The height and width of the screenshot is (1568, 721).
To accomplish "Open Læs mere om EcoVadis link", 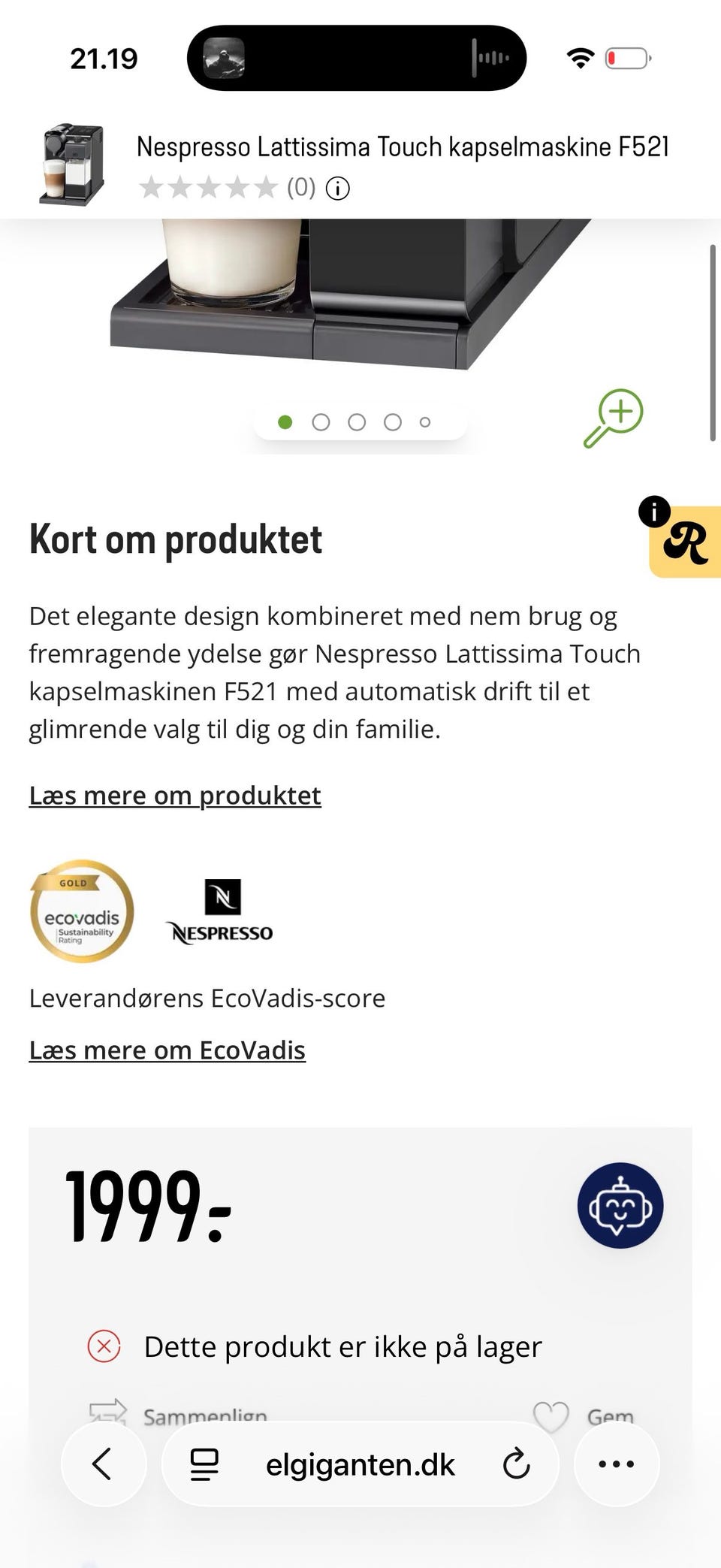I will 167,1049.
